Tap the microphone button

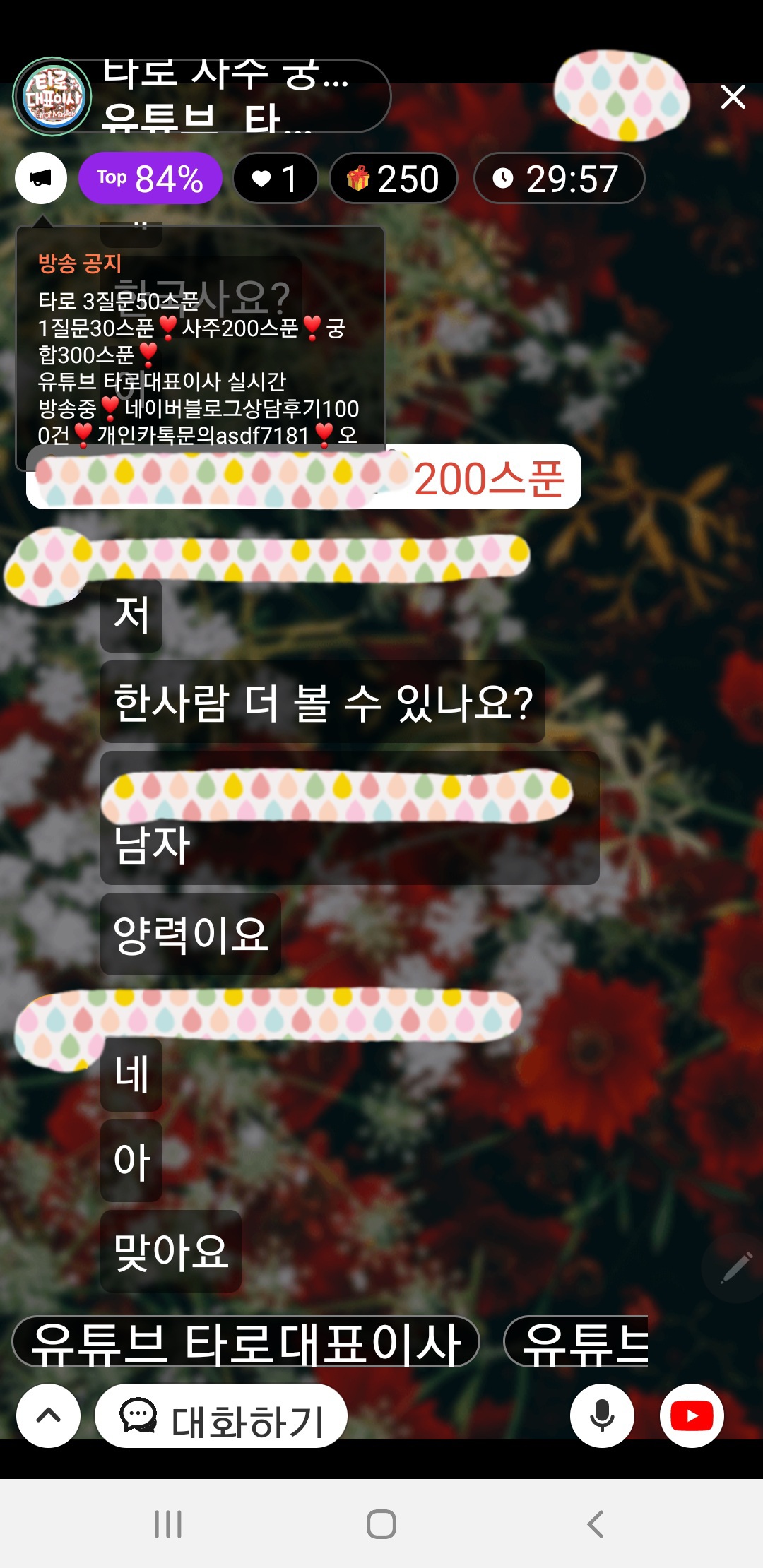coord(602,1415)
